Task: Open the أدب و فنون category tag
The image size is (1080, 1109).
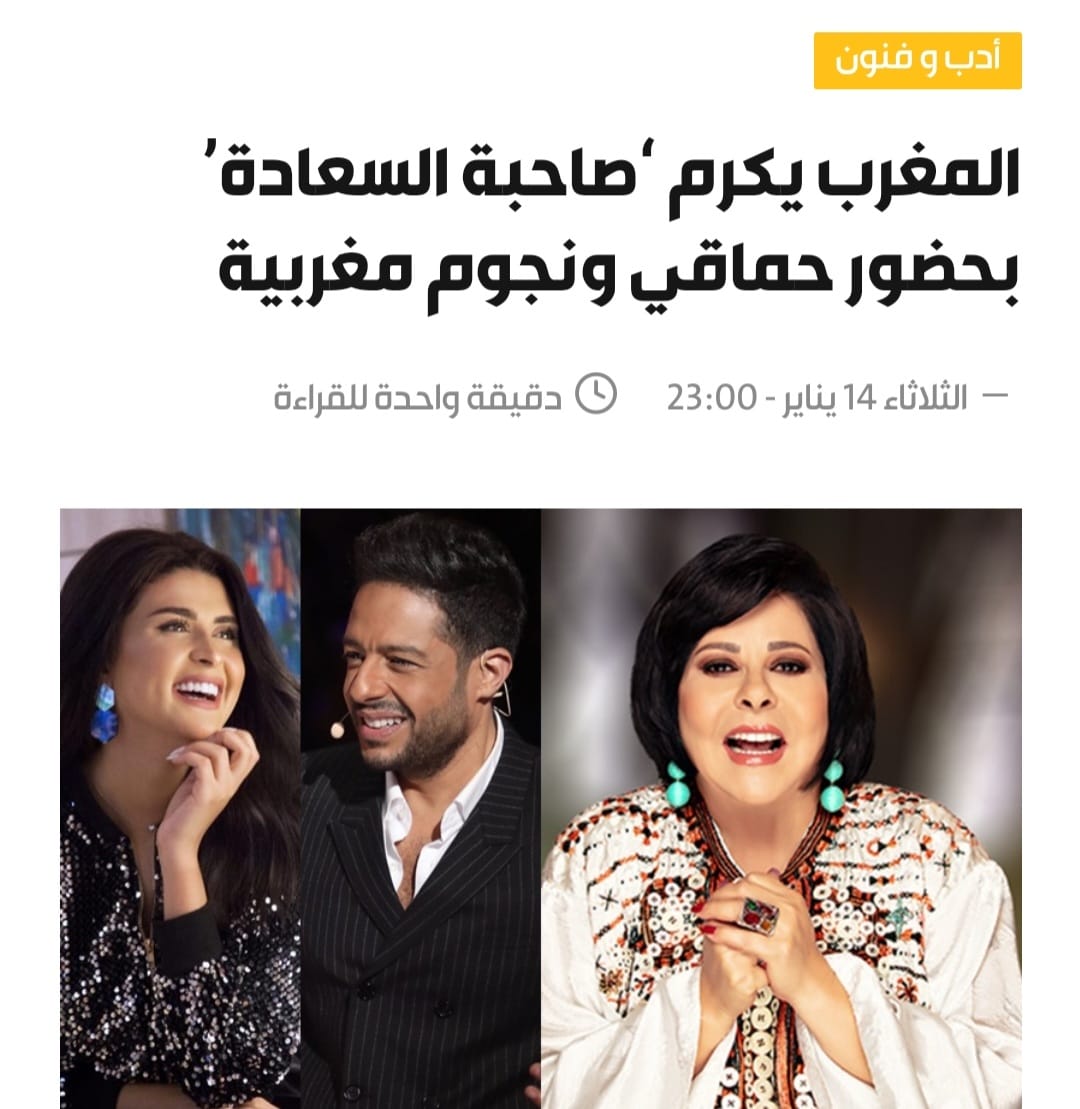Action: (917, 60)
